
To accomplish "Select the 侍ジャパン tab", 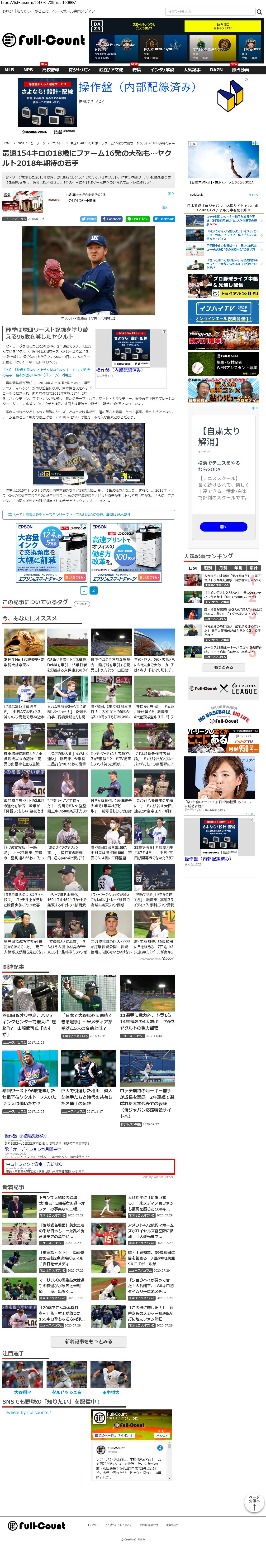I will [x=79, y=70].
